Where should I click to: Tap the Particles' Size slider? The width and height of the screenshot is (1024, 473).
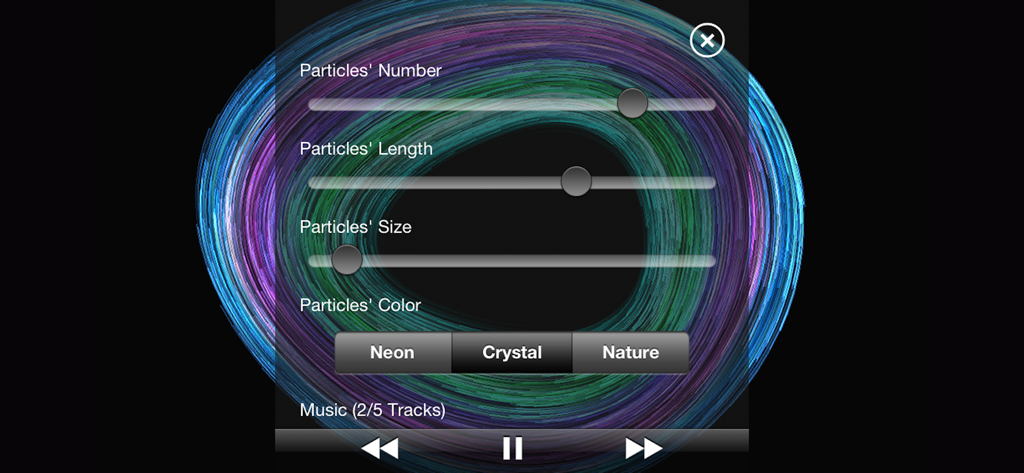point(346,260)
